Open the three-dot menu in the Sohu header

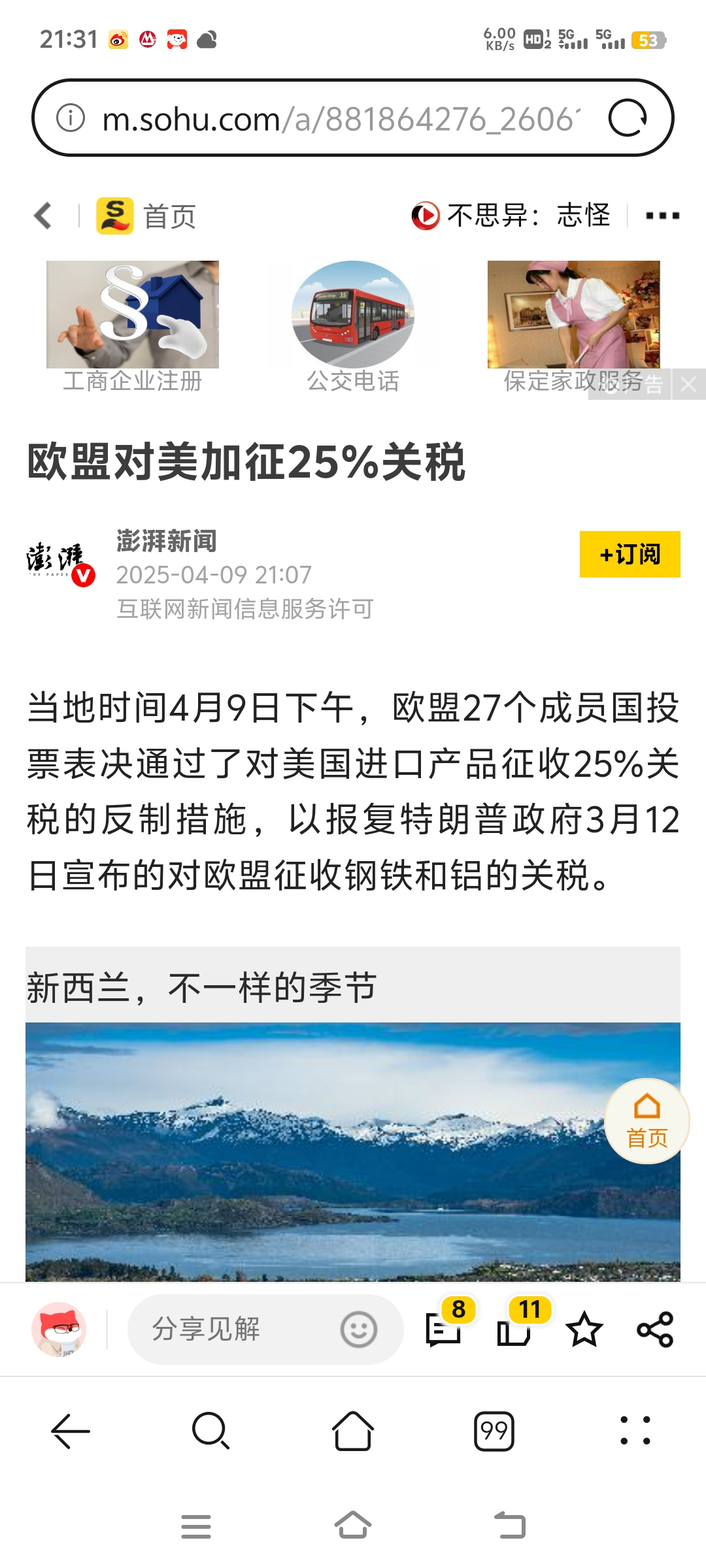662,216
